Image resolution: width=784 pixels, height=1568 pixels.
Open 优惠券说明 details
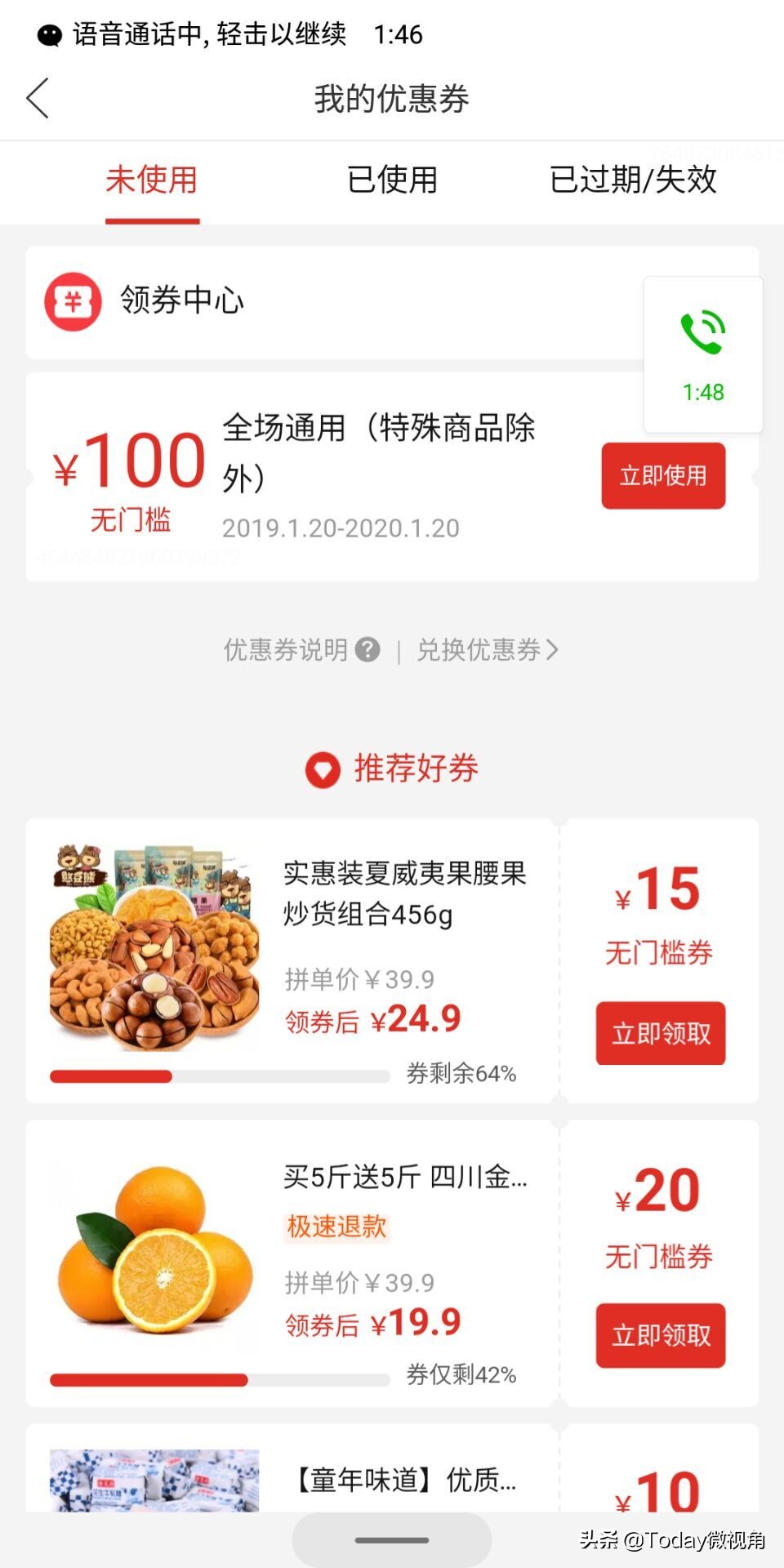(282, 650)
